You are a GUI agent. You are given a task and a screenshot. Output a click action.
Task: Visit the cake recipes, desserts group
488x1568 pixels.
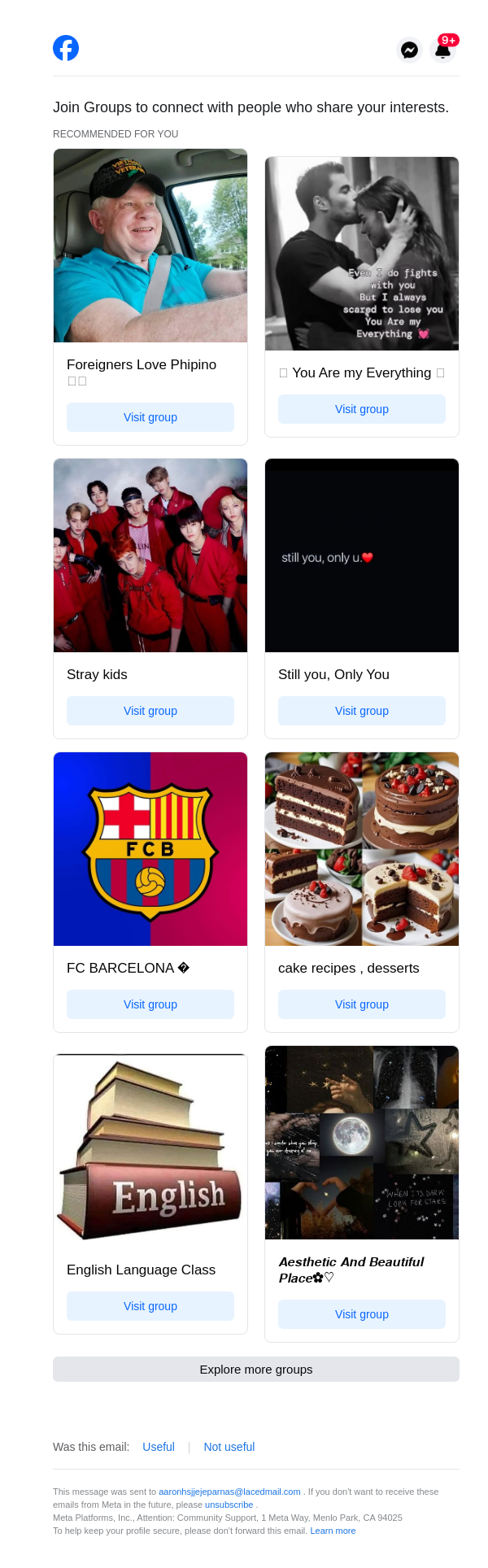(x=362, y=1004)
